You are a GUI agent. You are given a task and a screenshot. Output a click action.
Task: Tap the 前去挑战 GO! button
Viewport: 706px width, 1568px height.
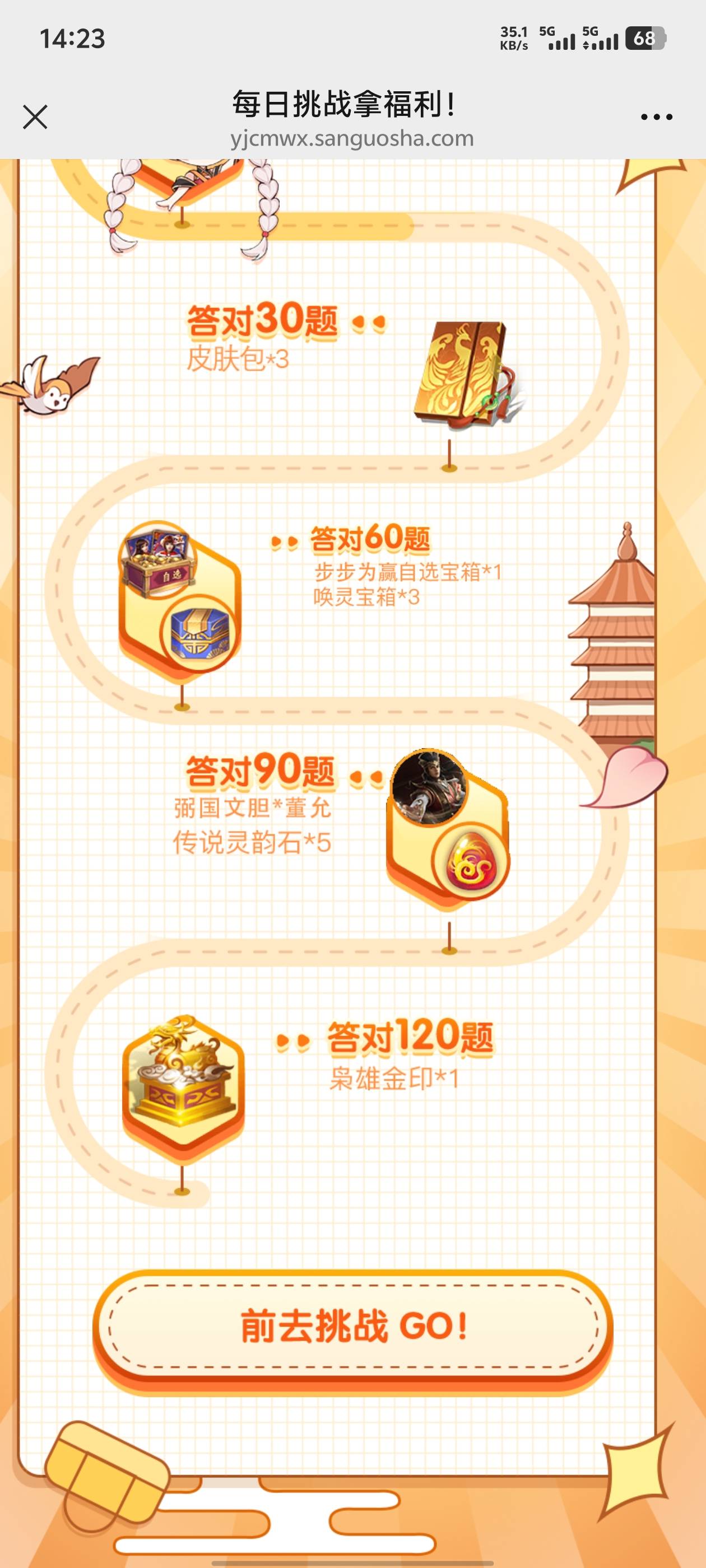point(352,1327)
